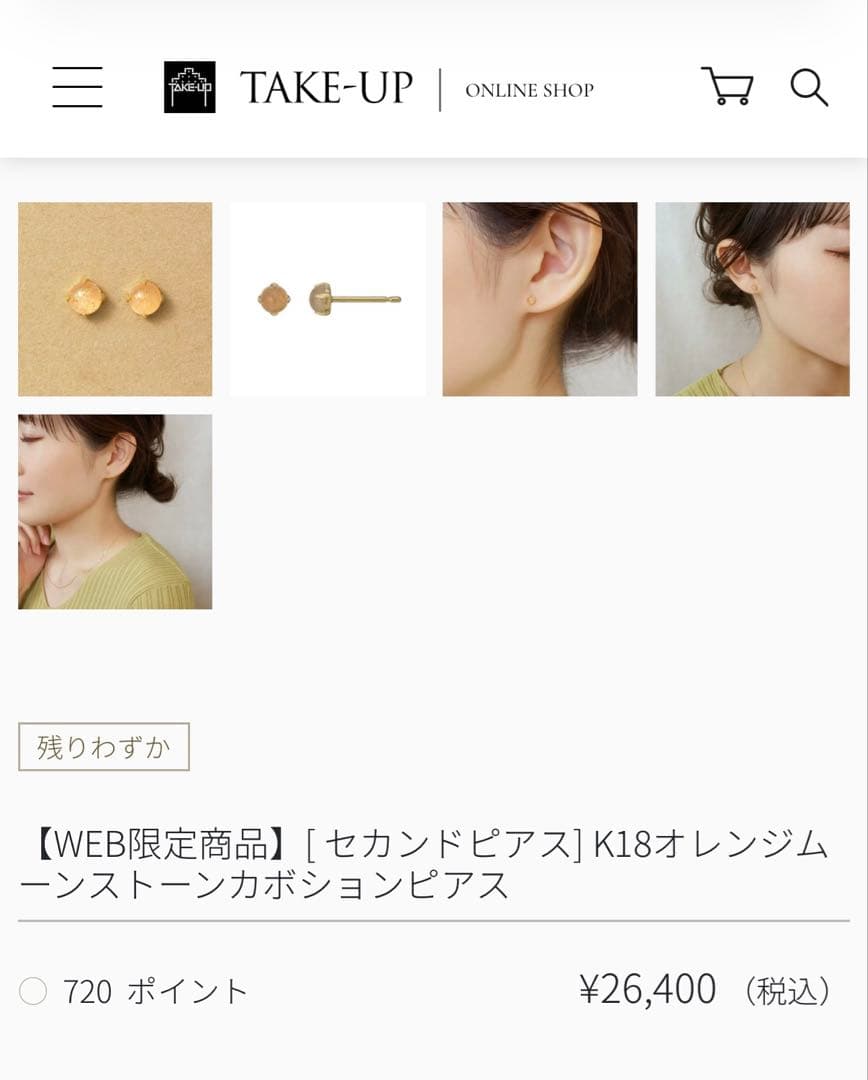Click the 税込 tax-included label
868x1080 pixels.
pos(789,990)
